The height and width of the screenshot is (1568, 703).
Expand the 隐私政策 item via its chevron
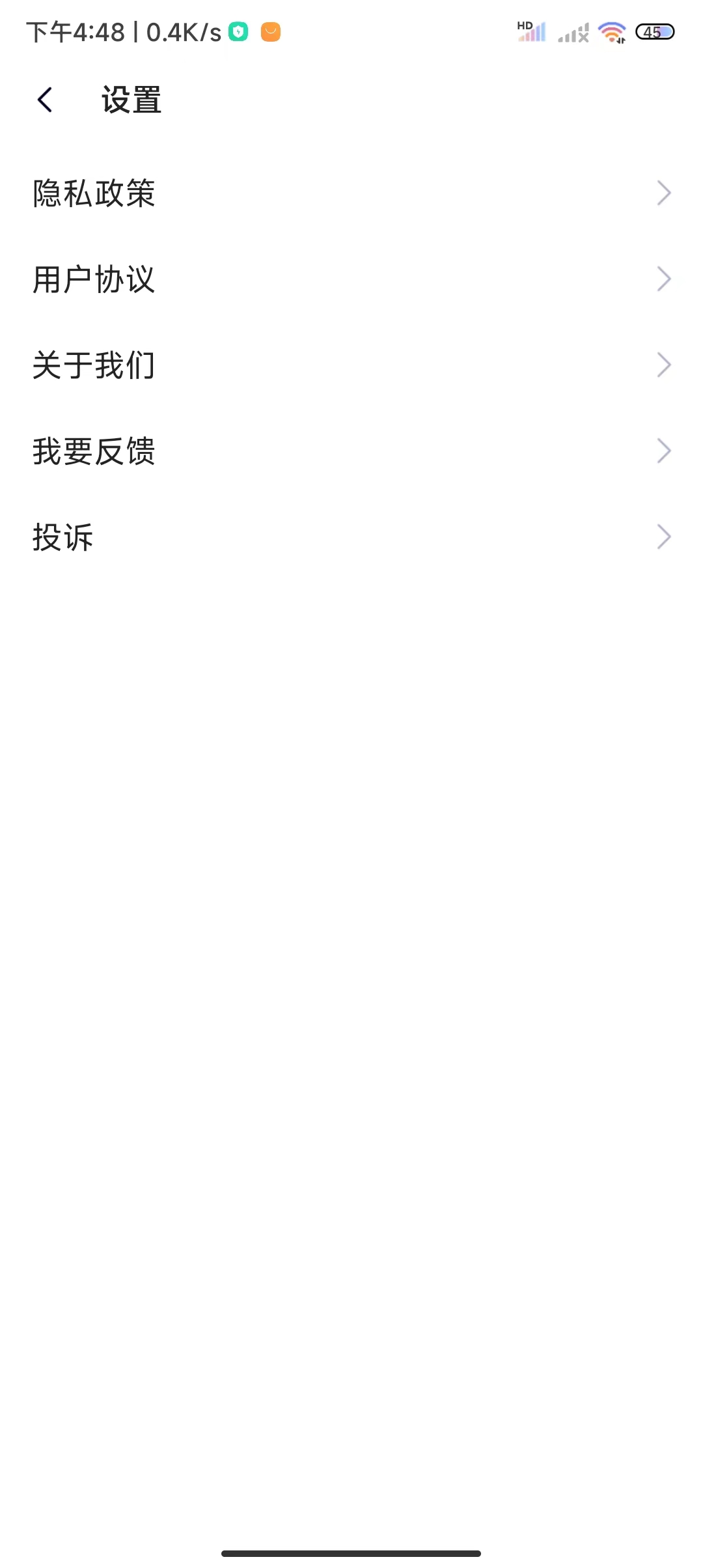tap(664, 193)
